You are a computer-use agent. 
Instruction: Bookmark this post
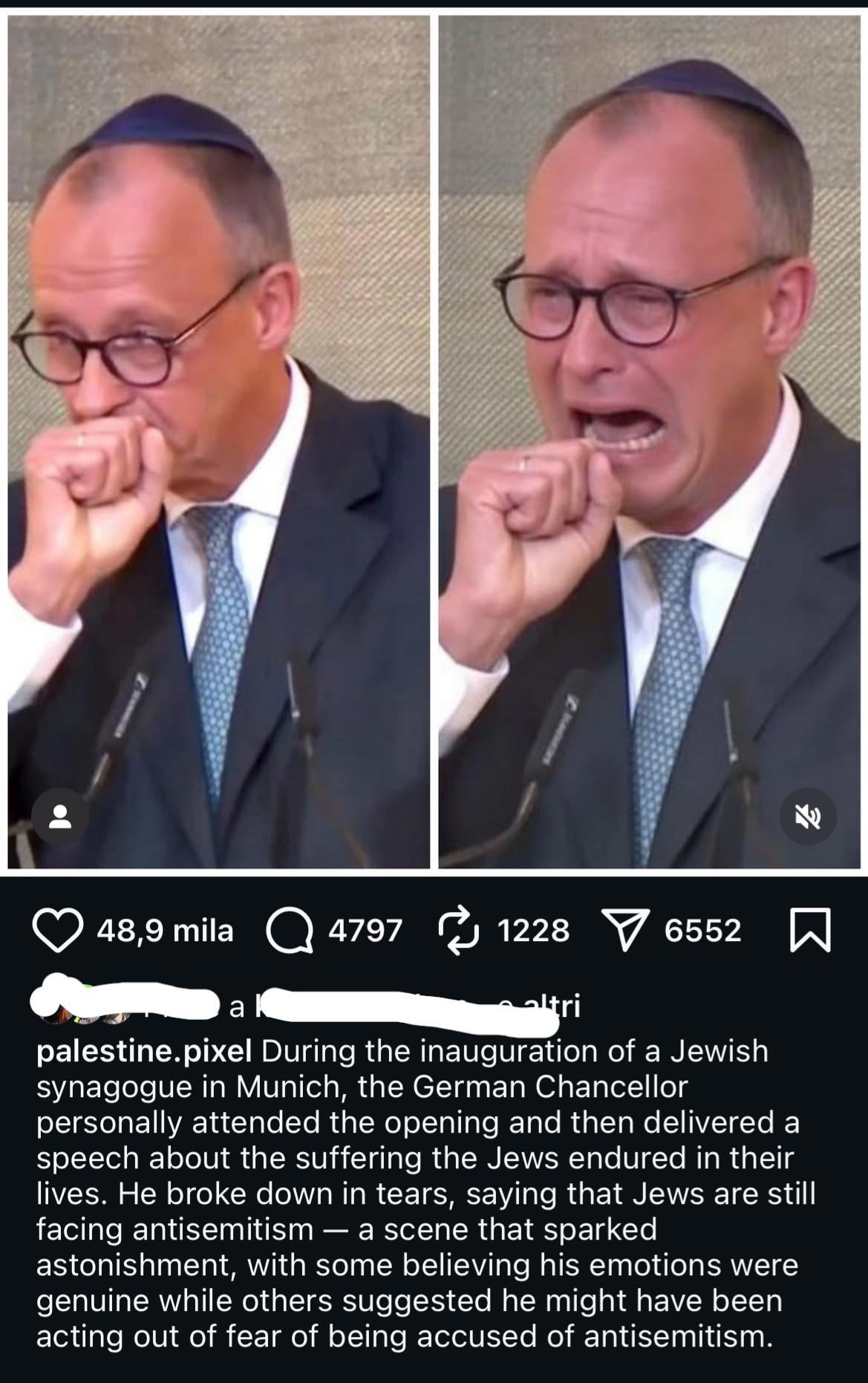pos(810,931)
